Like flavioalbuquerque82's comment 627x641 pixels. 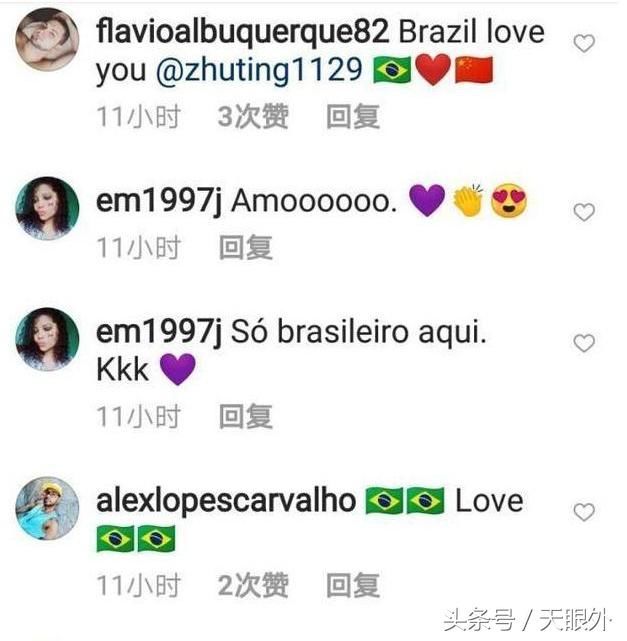coord(584,44)
